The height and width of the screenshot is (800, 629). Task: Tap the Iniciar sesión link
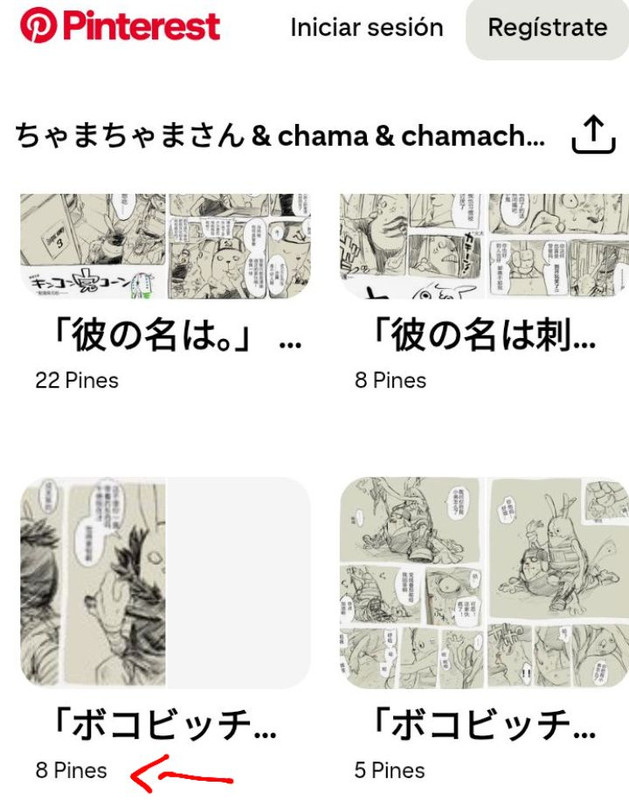pos(366,27)
